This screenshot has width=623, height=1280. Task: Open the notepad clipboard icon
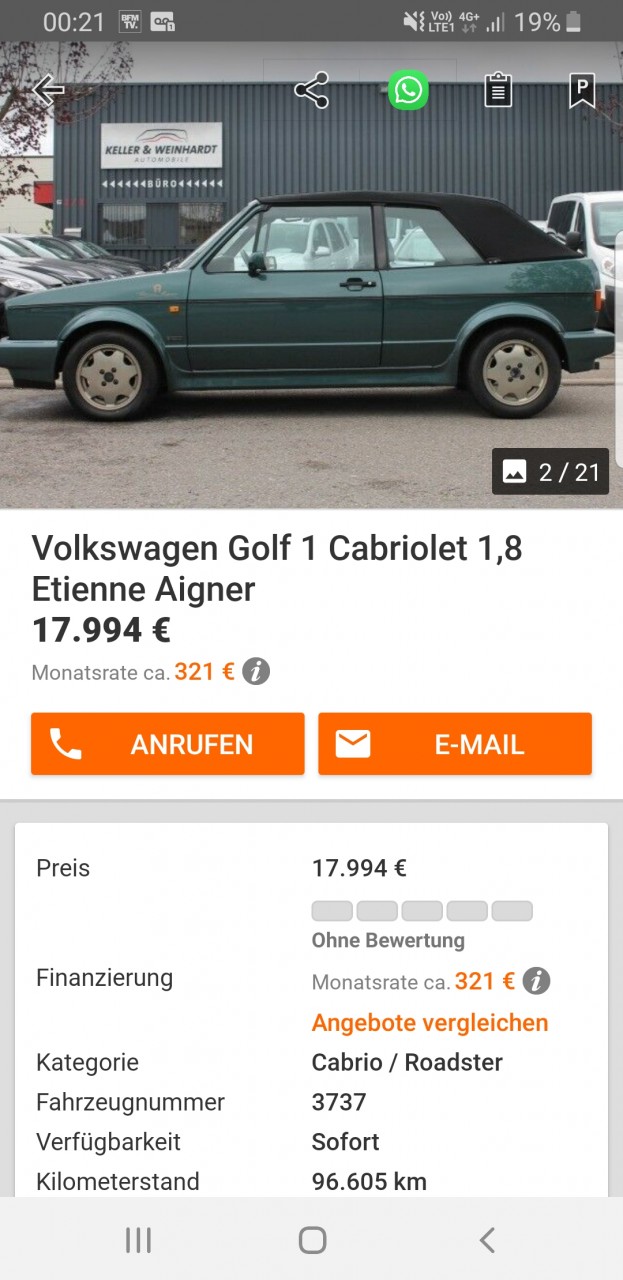click(498, 91)
